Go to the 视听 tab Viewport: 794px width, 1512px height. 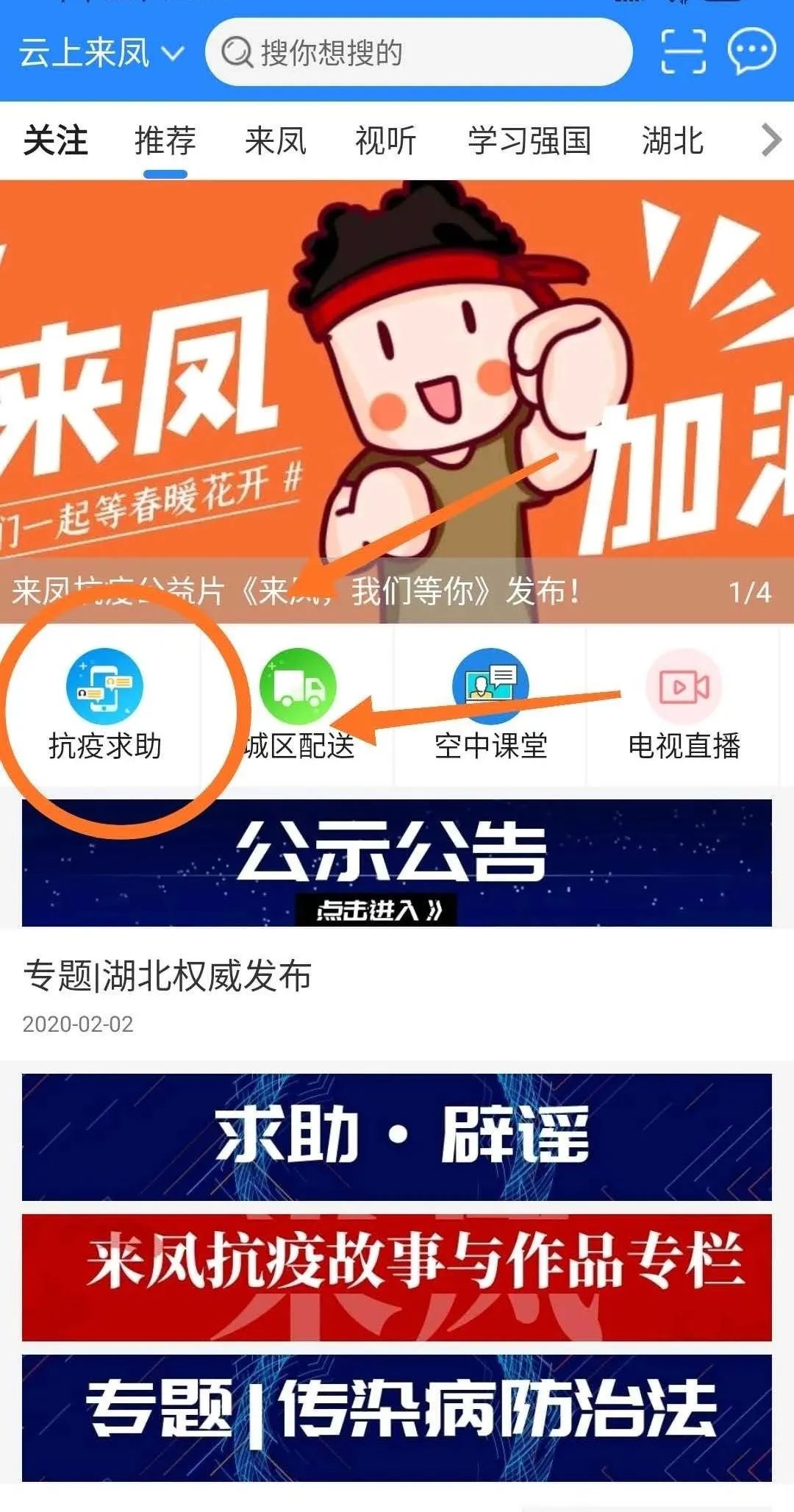(x=386, y=140)
